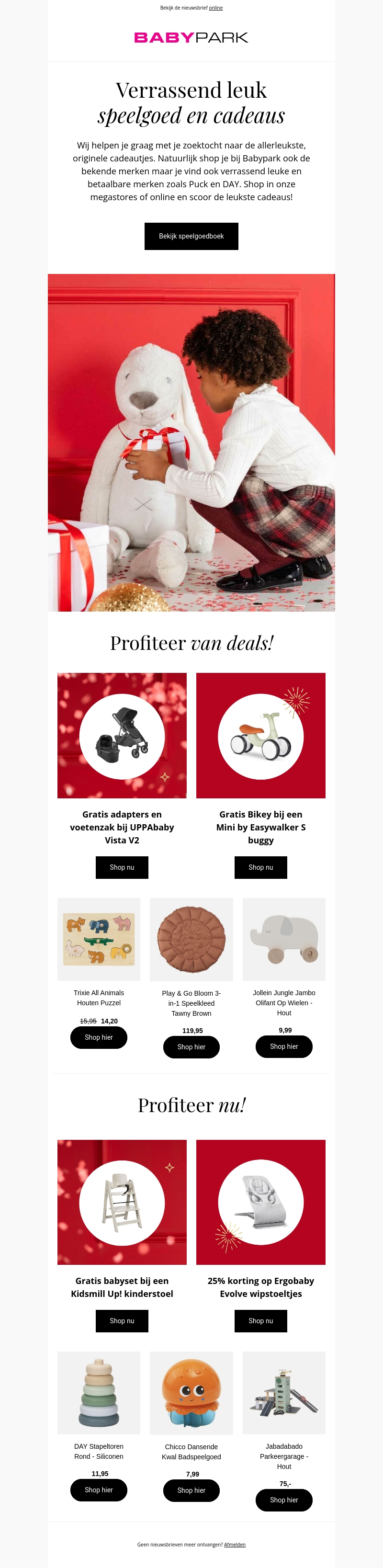383x1568 pixels.
Task: Shop the DAY Stapeltoren Rond
Action: 99,1490
